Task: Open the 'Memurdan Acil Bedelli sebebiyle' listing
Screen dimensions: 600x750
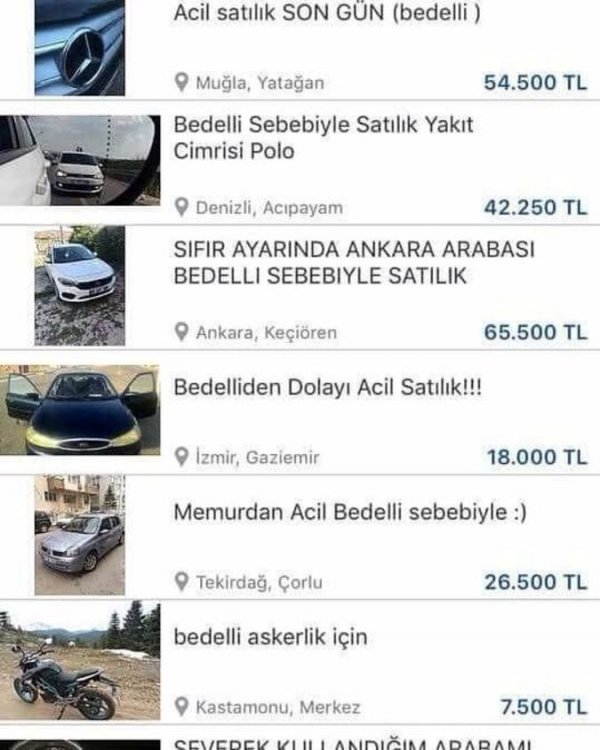Action: [x=350, y=512]
